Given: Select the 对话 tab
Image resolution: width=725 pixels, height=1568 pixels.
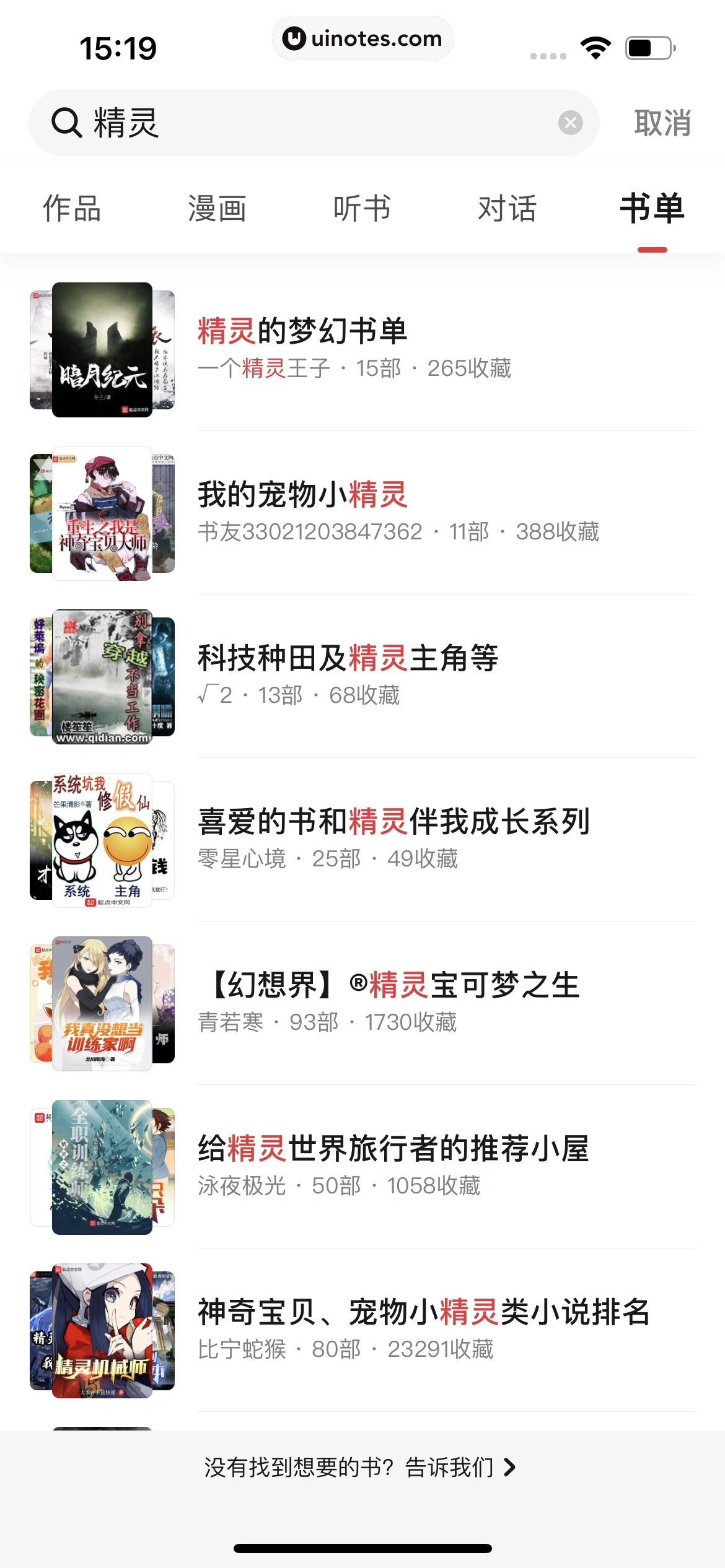Looking at the screenshot, I should [x=507, y=209].
